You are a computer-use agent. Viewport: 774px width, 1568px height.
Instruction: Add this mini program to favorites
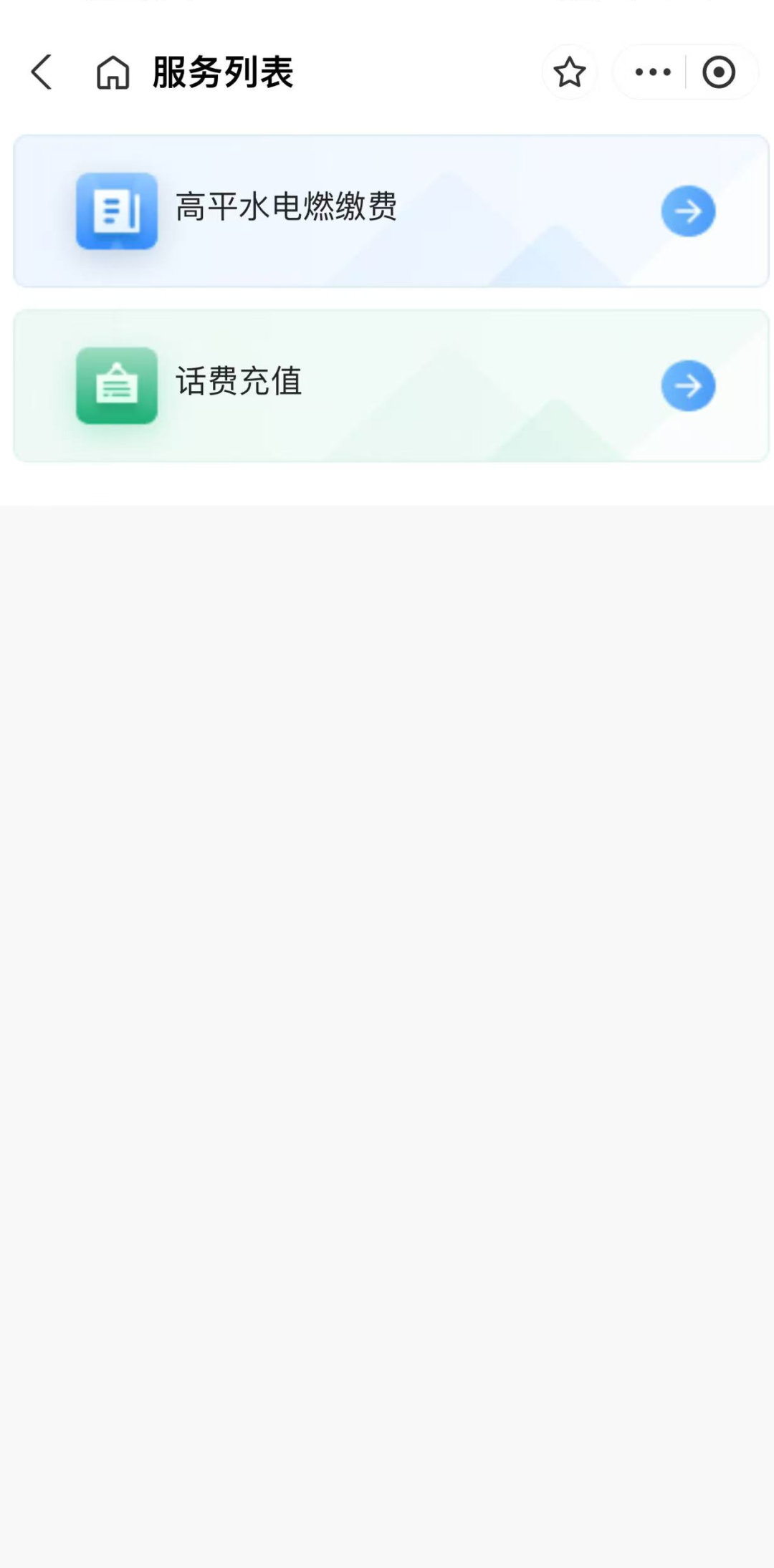570,72
